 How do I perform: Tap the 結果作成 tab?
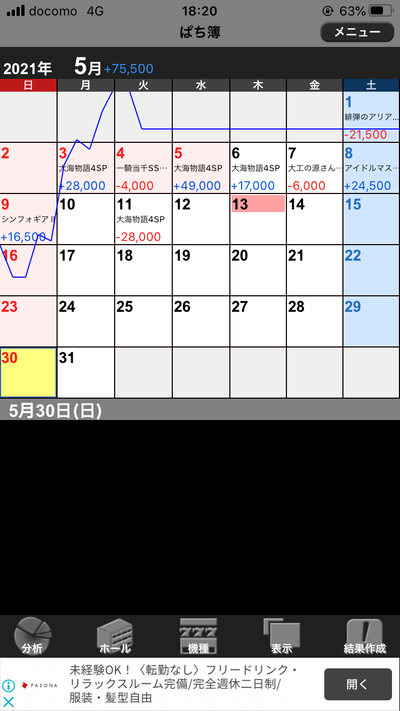point(365,636)
